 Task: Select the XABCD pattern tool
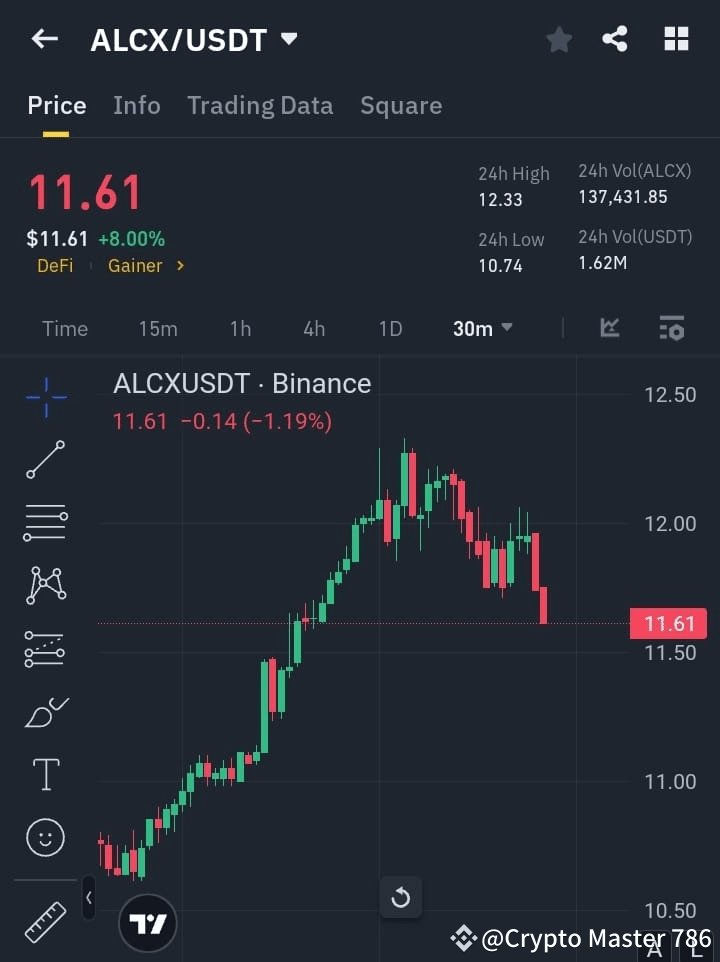click(45, 586)
